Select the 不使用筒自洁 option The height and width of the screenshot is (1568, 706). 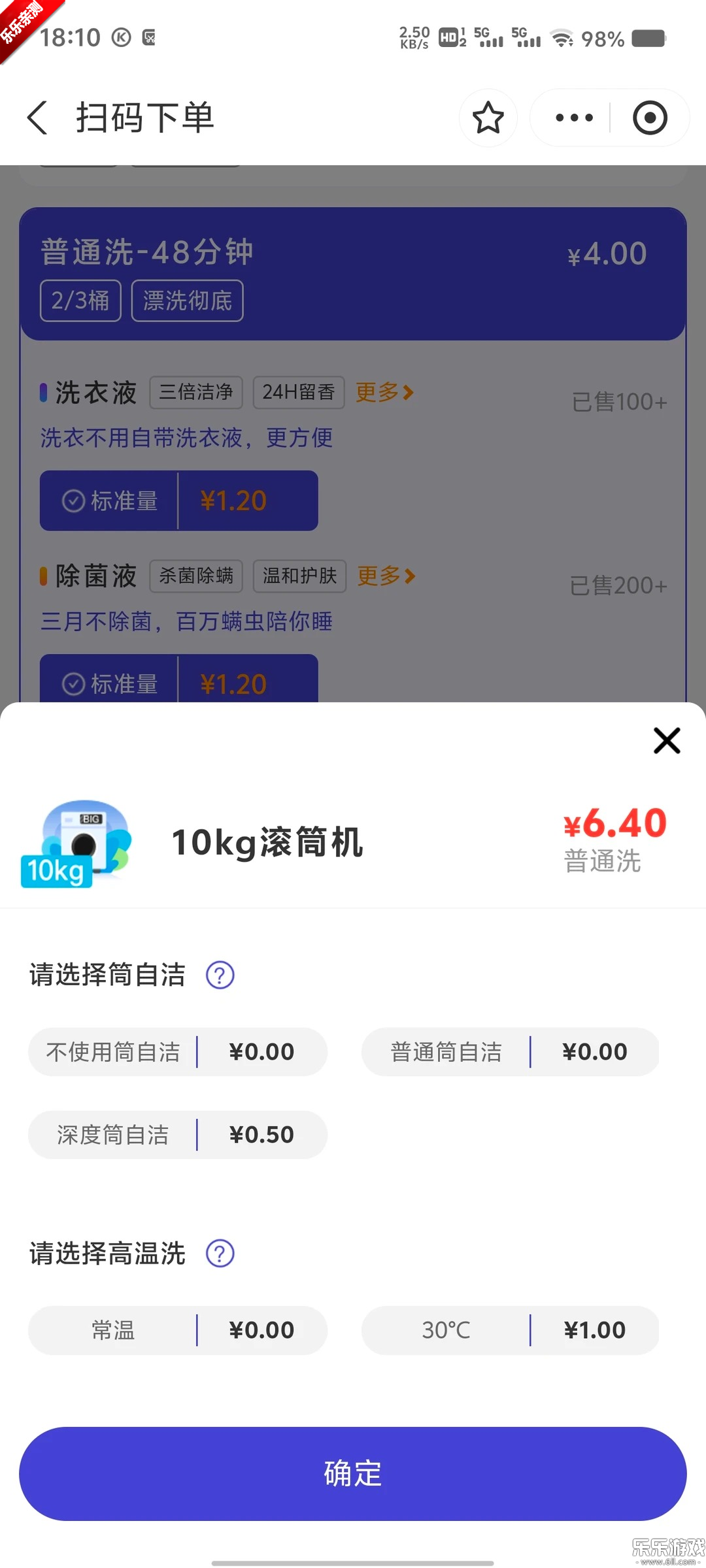(177, 1052)
